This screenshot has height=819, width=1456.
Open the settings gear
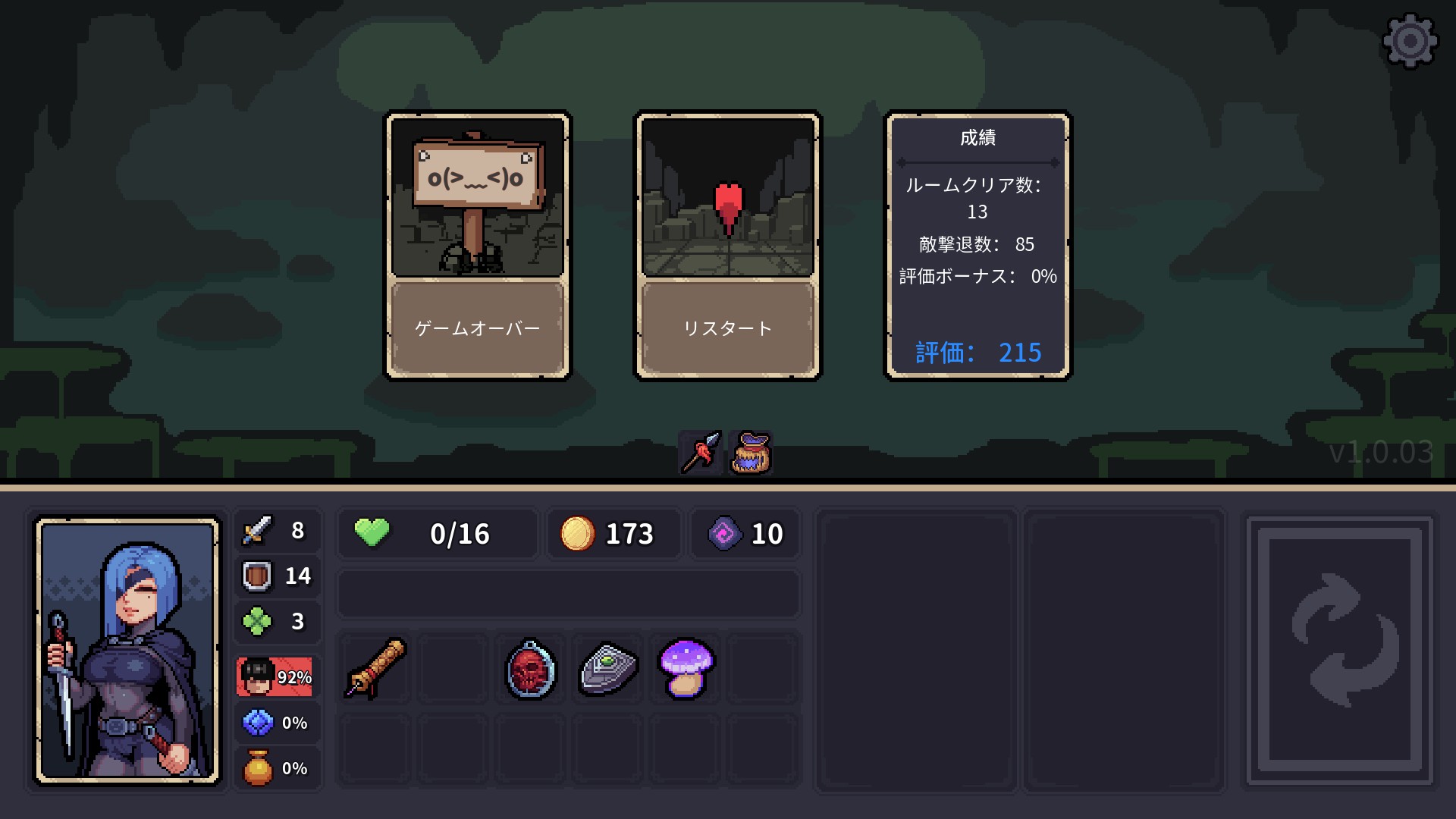1409,41
